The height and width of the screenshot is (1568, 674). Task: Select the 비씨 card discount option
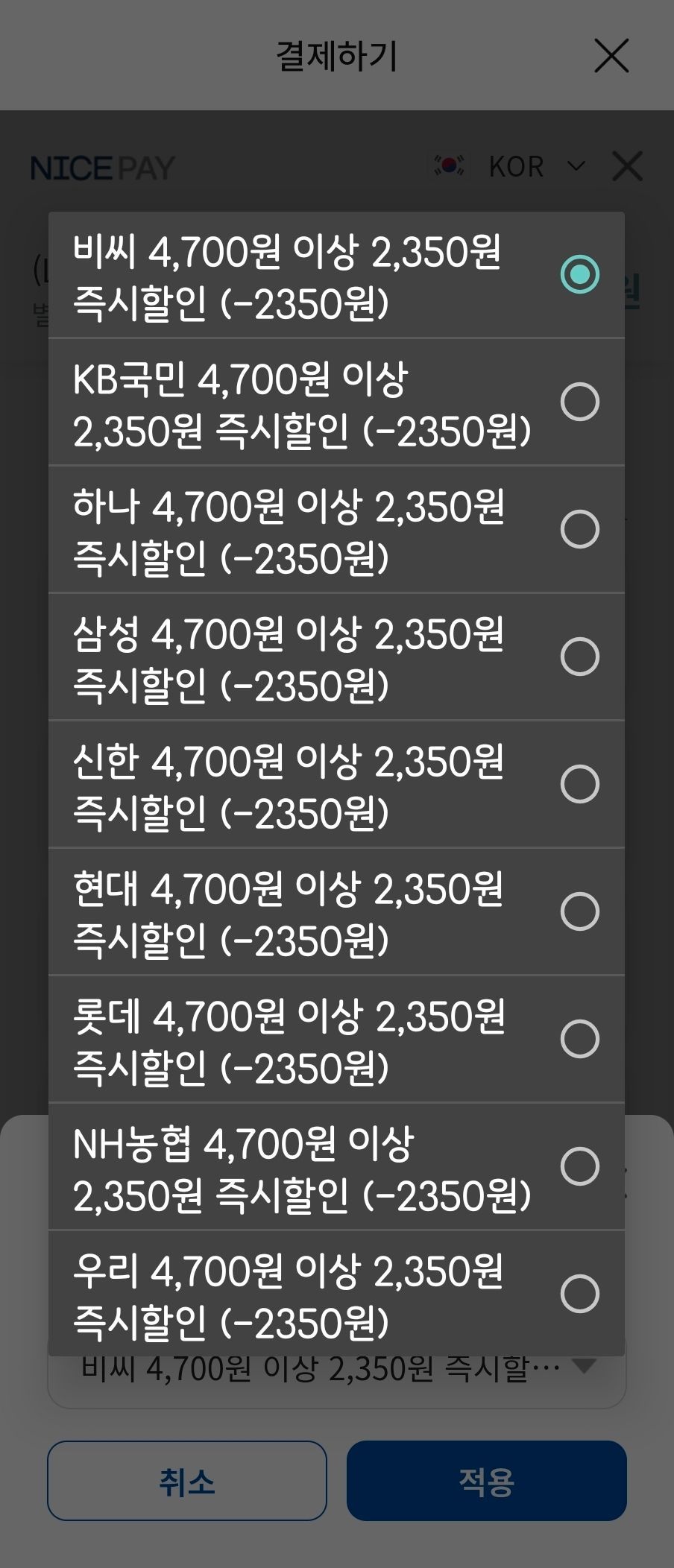pos(336,275)
